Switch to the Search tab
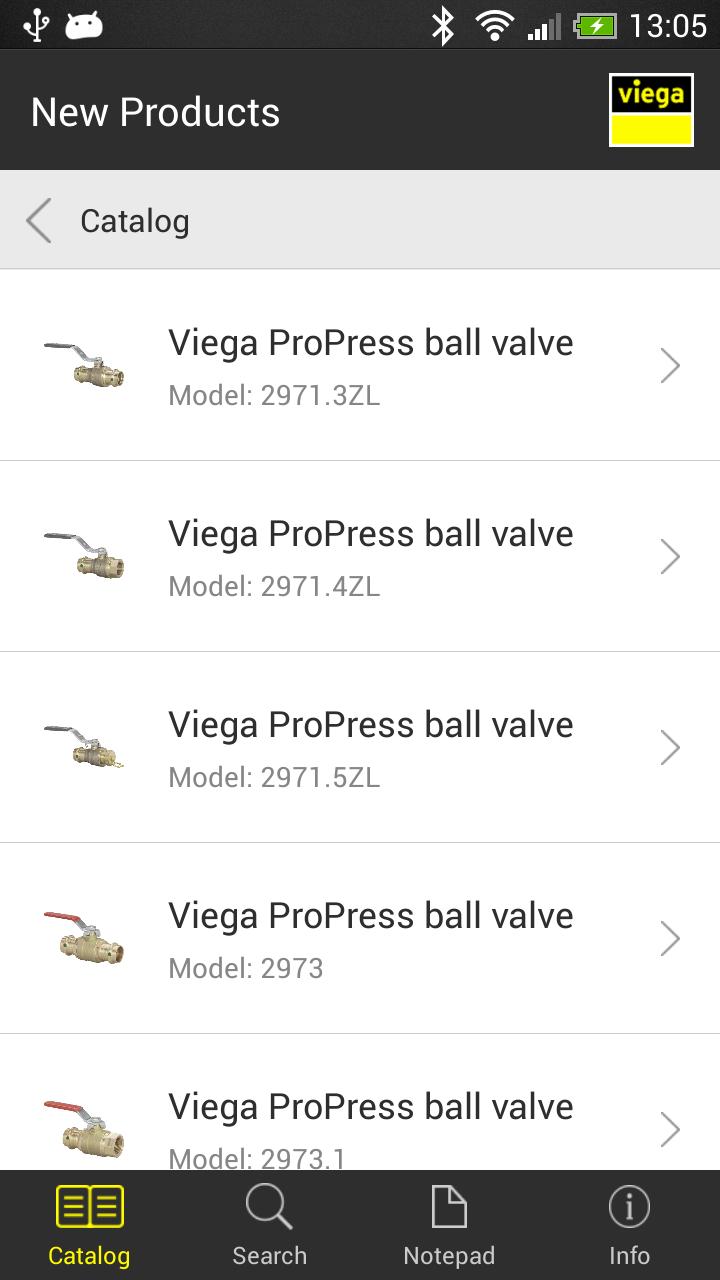Image resolution: width=720 pixels, height=1280 pixels. 269,1225
